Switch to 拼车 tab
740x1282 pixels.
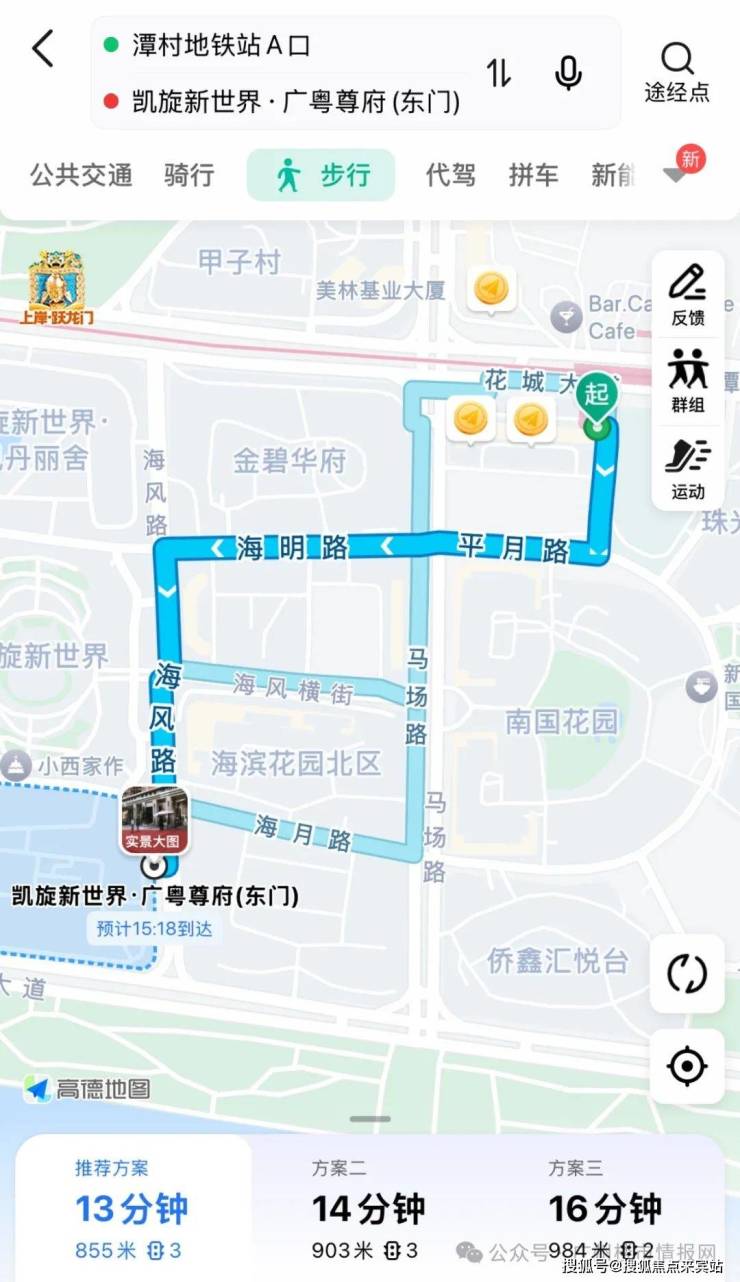coord(533,175)
